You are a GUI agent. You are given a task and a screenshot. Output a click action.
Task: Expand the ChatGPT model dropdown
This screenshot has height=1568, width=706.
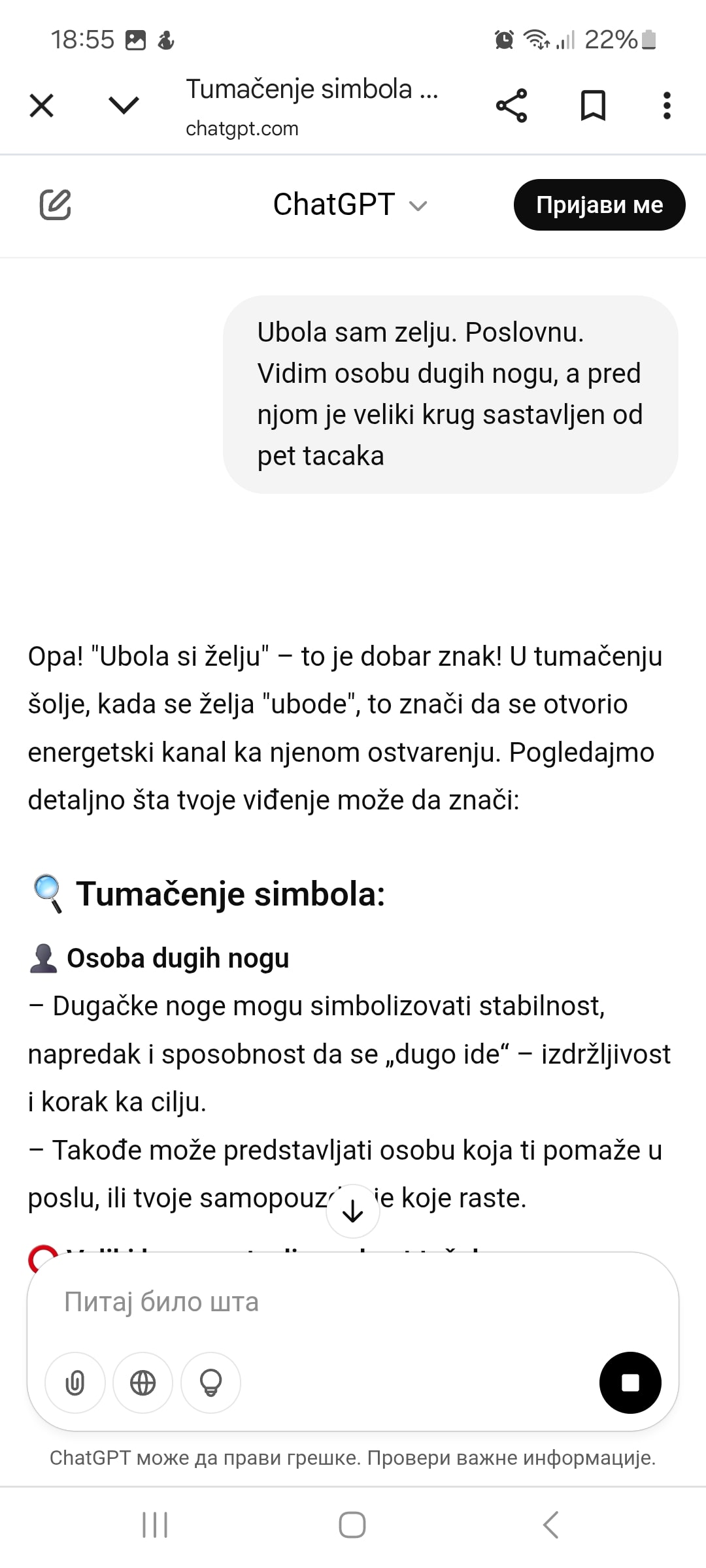pyautogui.click(x=350, y=205)
